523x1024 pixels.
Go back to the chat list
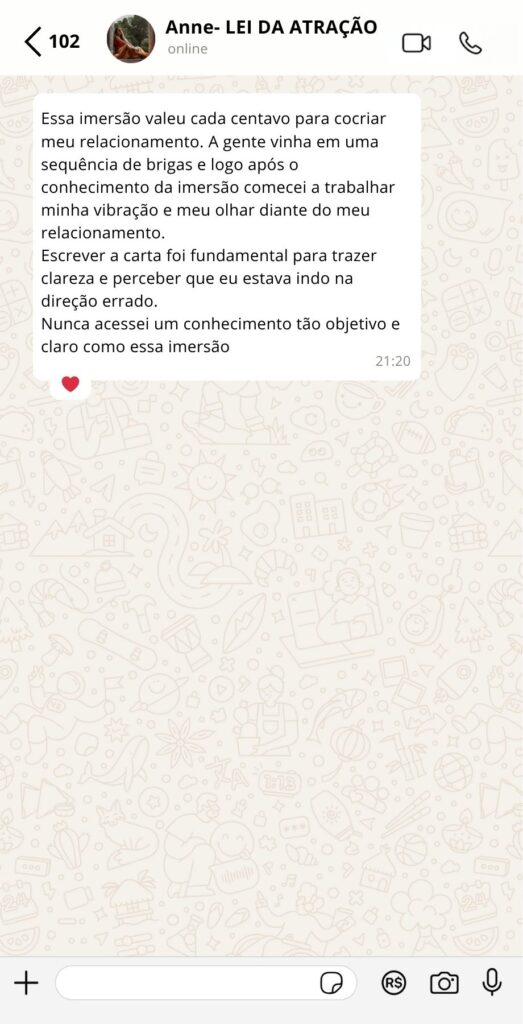[52, 41]
